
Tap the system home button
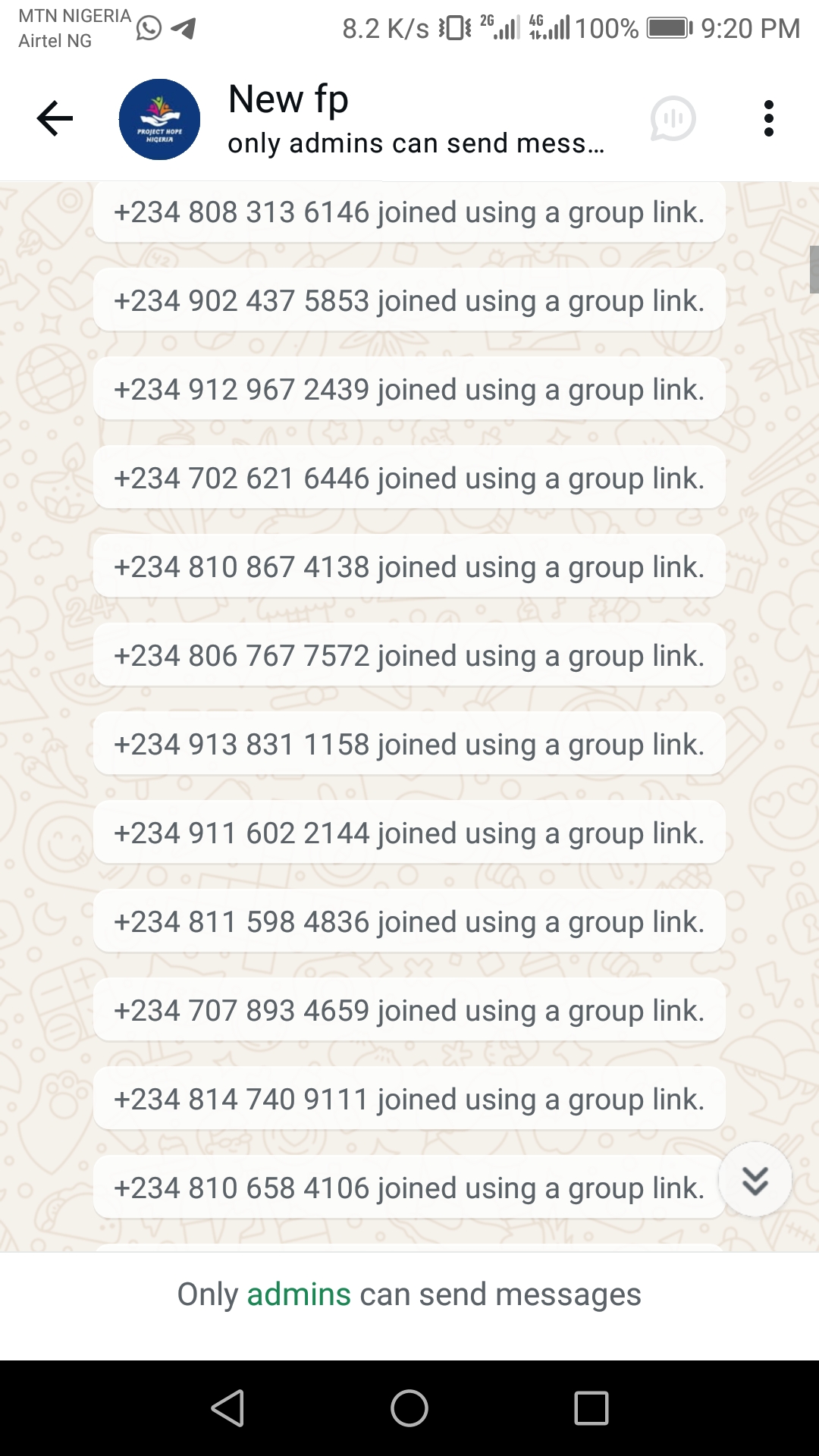(409, 1408)
